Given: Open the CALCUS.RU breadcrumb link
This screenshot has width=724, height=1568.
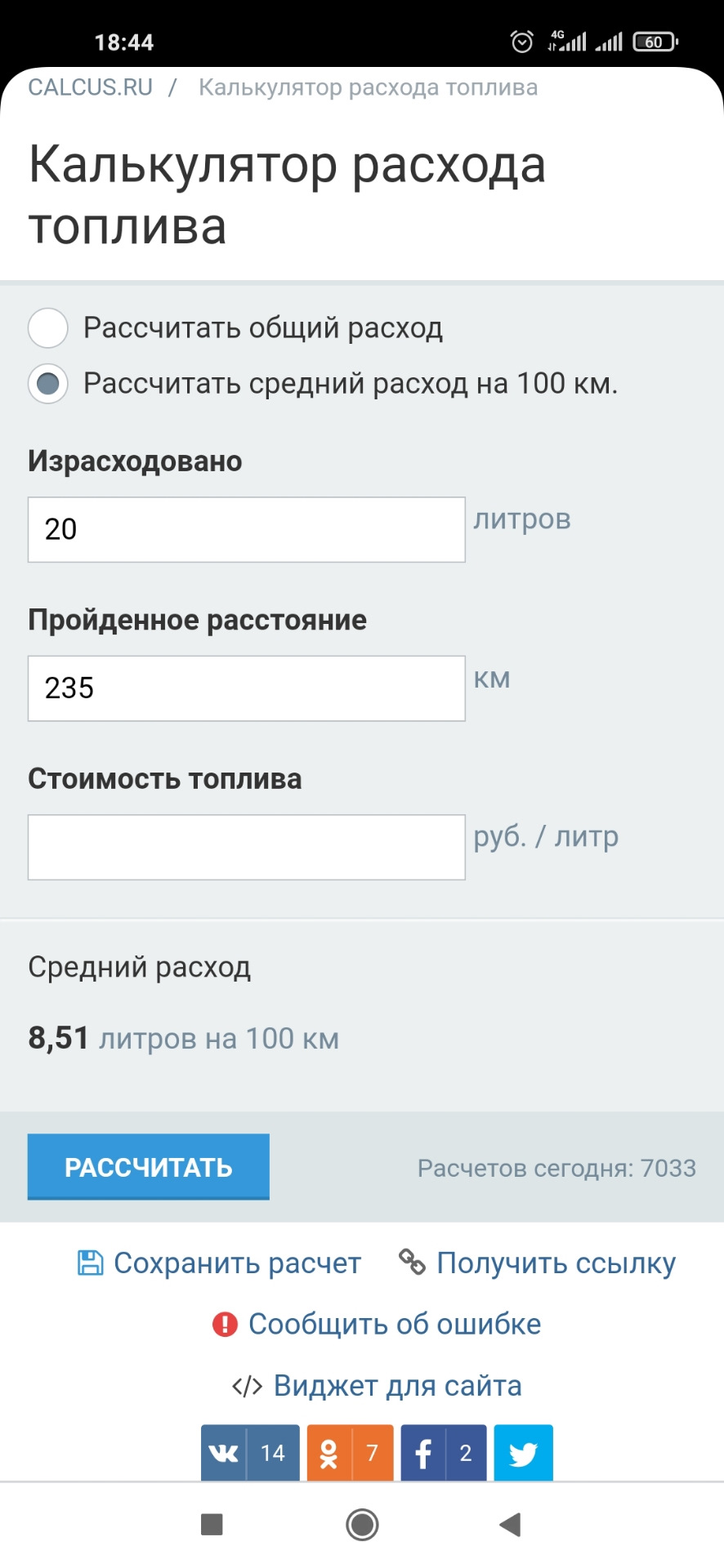Looking at the screenshot, I should pos(90,87).
